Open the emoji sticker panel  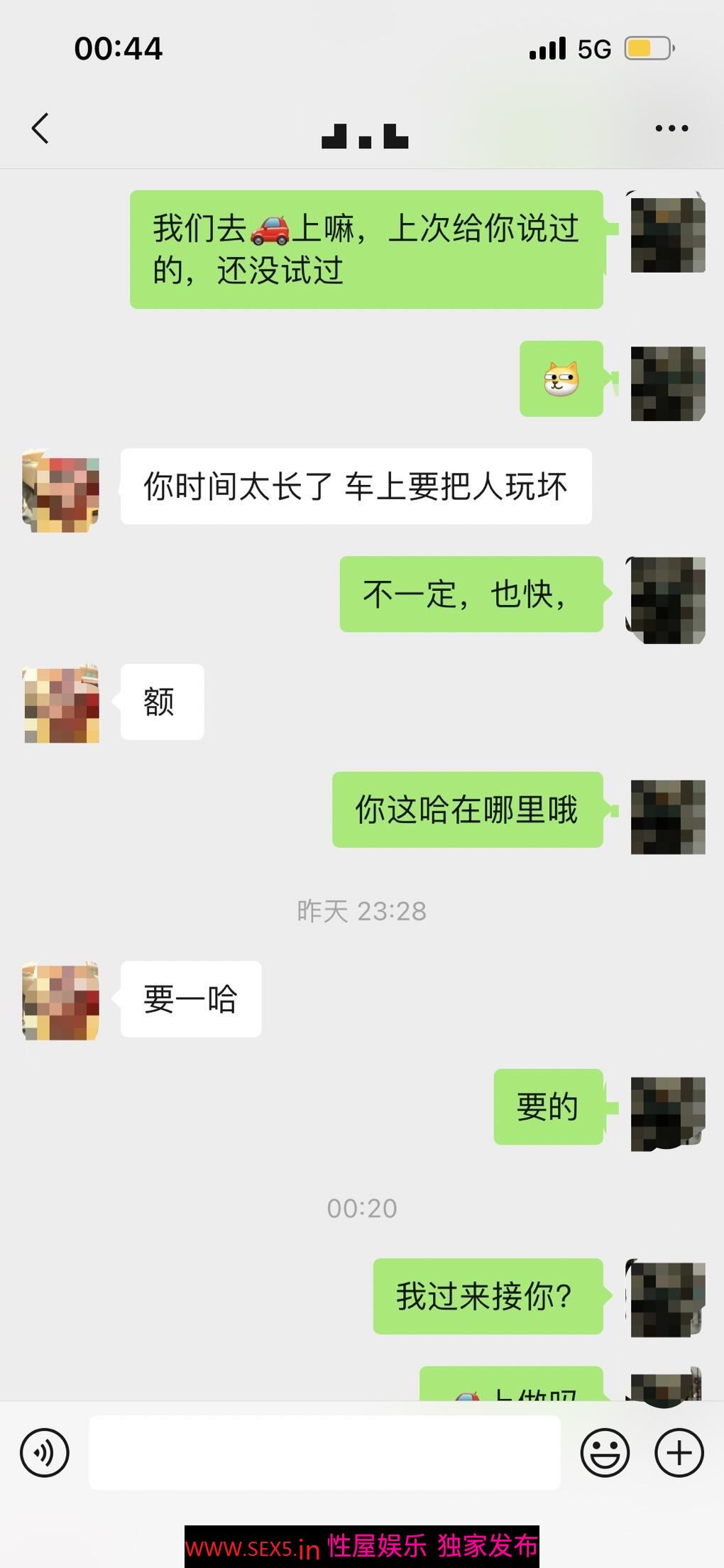point(605,1452)
